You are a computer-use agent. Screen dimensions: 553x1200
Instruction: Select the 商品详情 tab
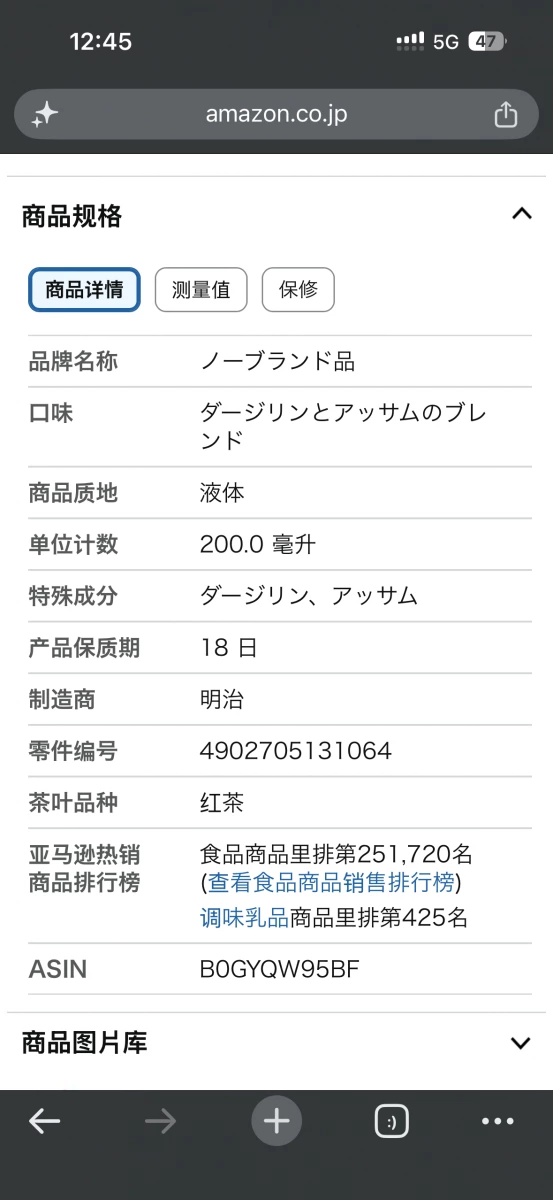point(84,290)
